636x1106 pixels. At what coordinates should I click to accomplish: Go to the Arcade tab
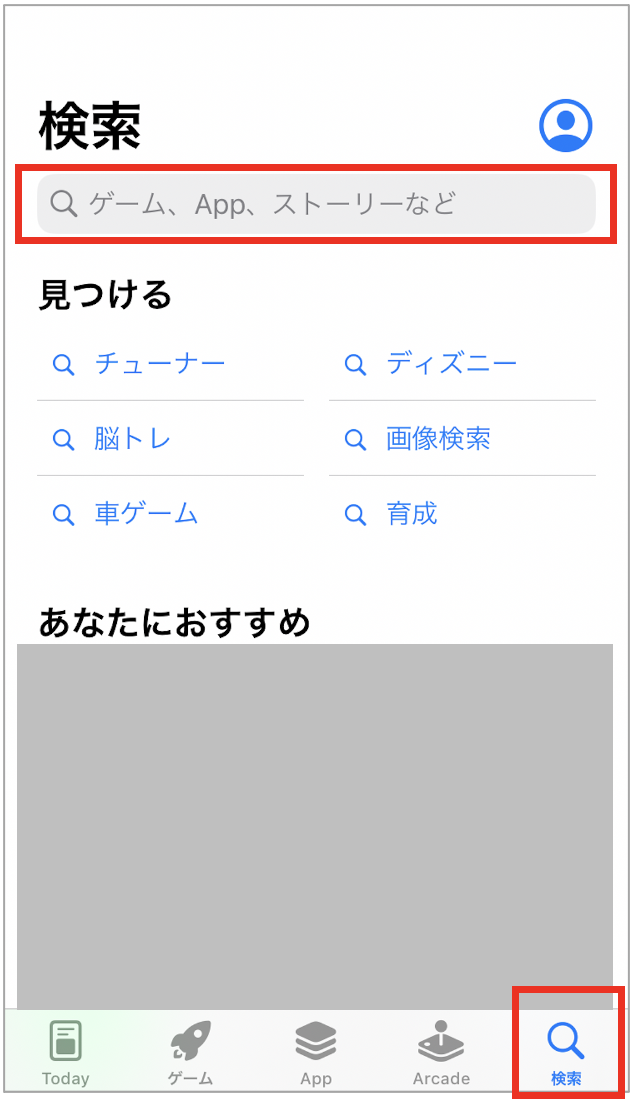[441, 1053]
